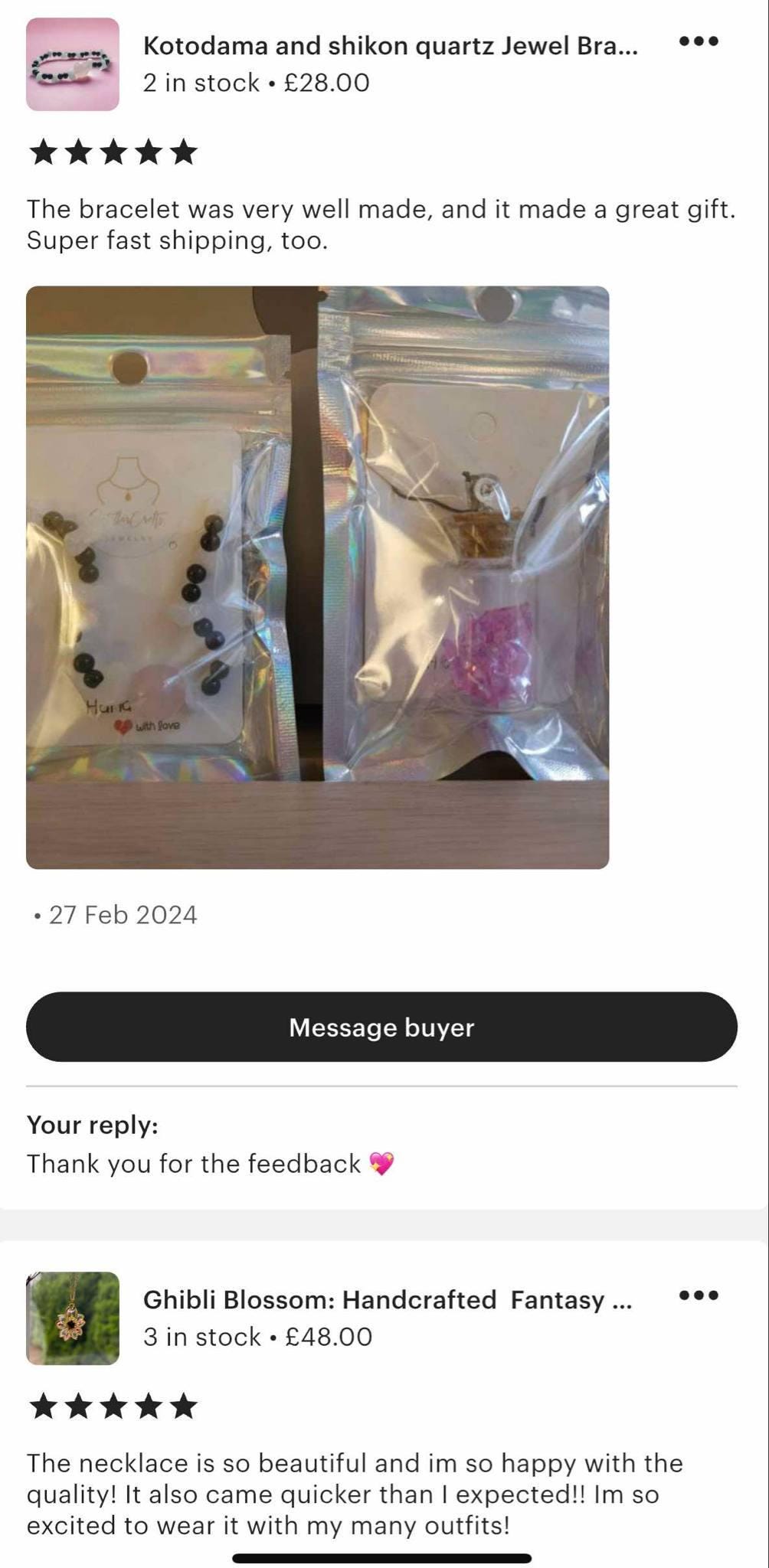The height and width of the screenshot is (1568, 769).
Task: Tap Message buyer button
Action: pyautogui.click(x=381, y=1027)
